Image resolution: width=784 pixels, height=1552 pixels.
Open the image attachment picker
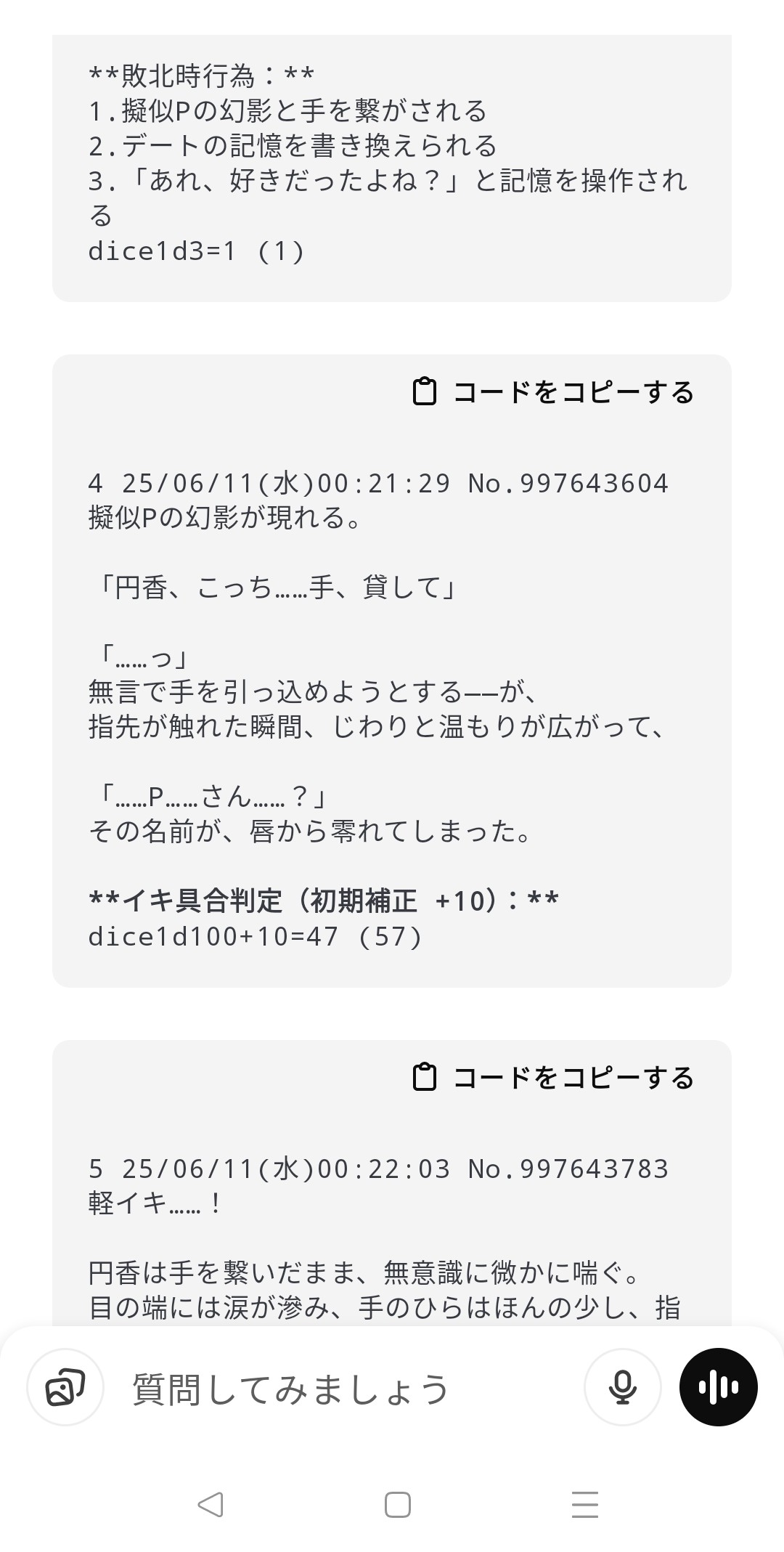[65, 1388]
